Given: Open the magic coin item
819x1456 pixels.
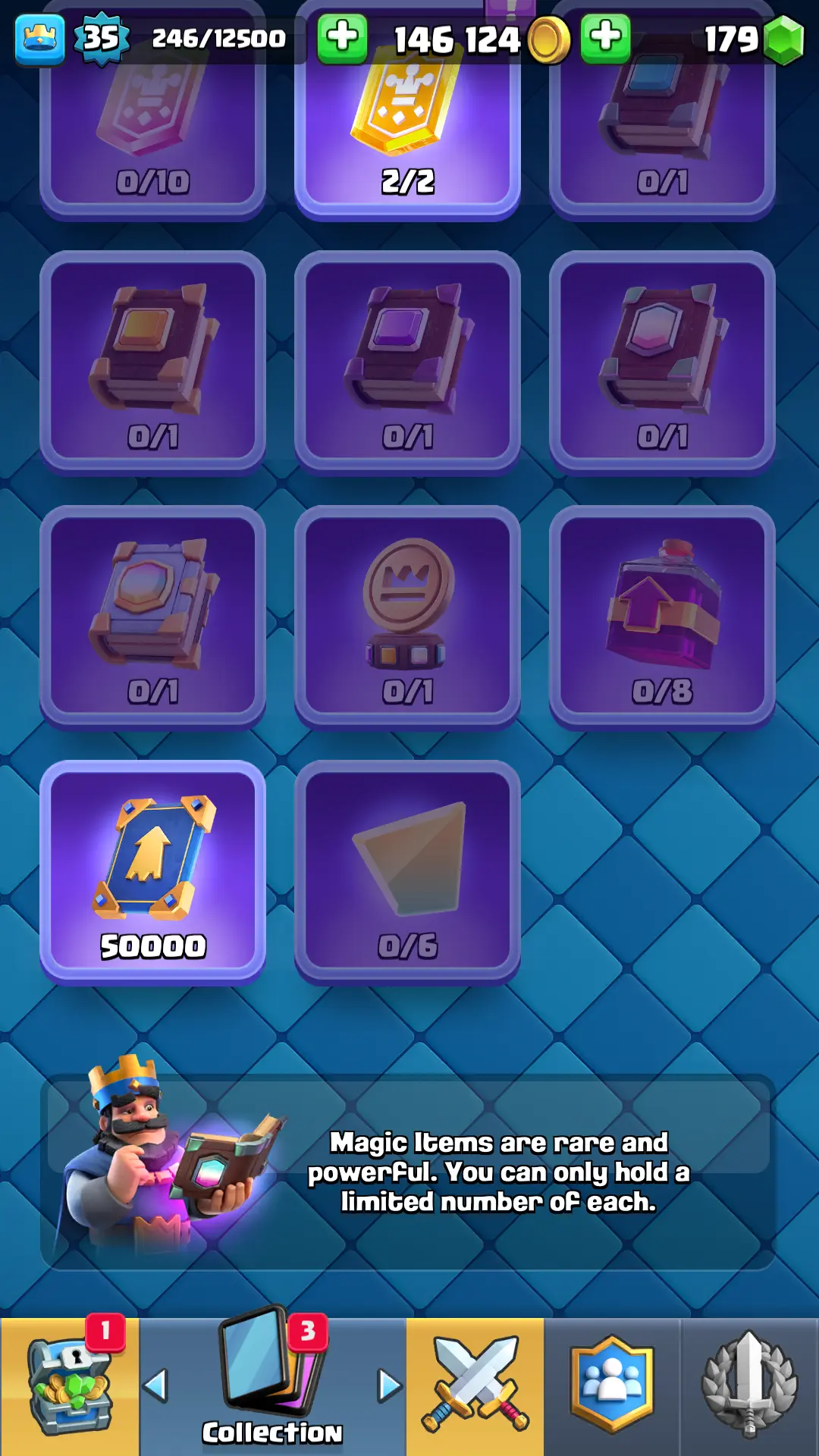Looking at the screenshot, I should pyautogui.click(x=407, y=616).
